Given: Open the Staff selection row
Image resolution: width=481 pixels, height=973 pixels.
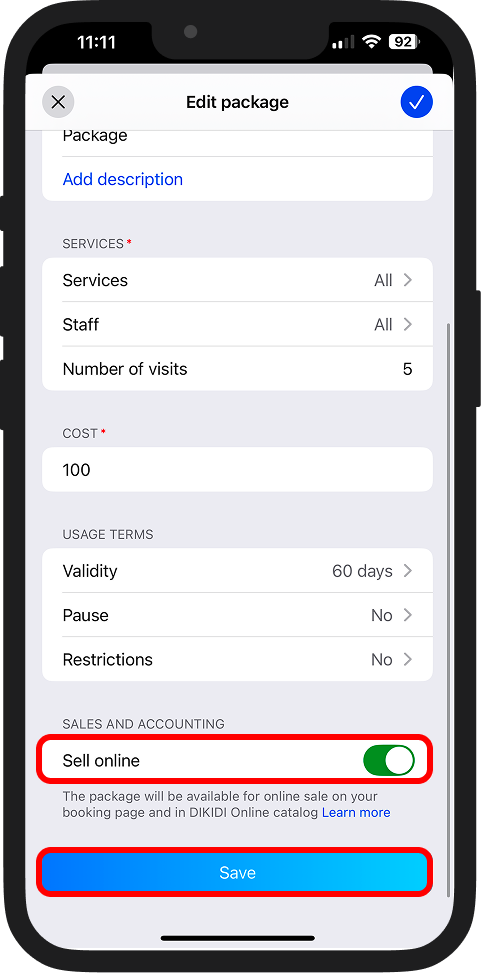Looking at the screenshot, I should tap(237, 325).
